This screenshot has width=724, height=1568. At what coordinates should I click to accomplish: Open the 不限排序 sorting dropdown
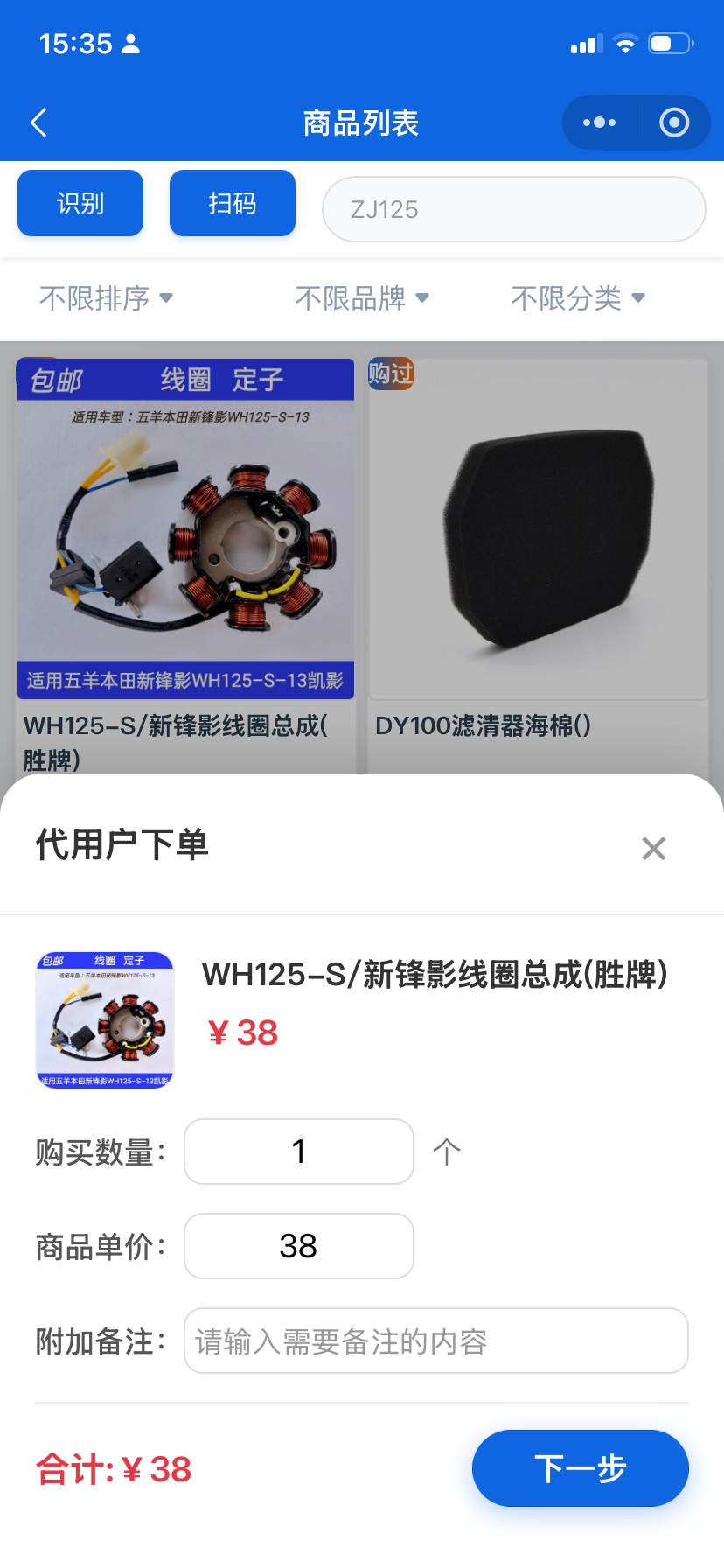tap(105, 298)
